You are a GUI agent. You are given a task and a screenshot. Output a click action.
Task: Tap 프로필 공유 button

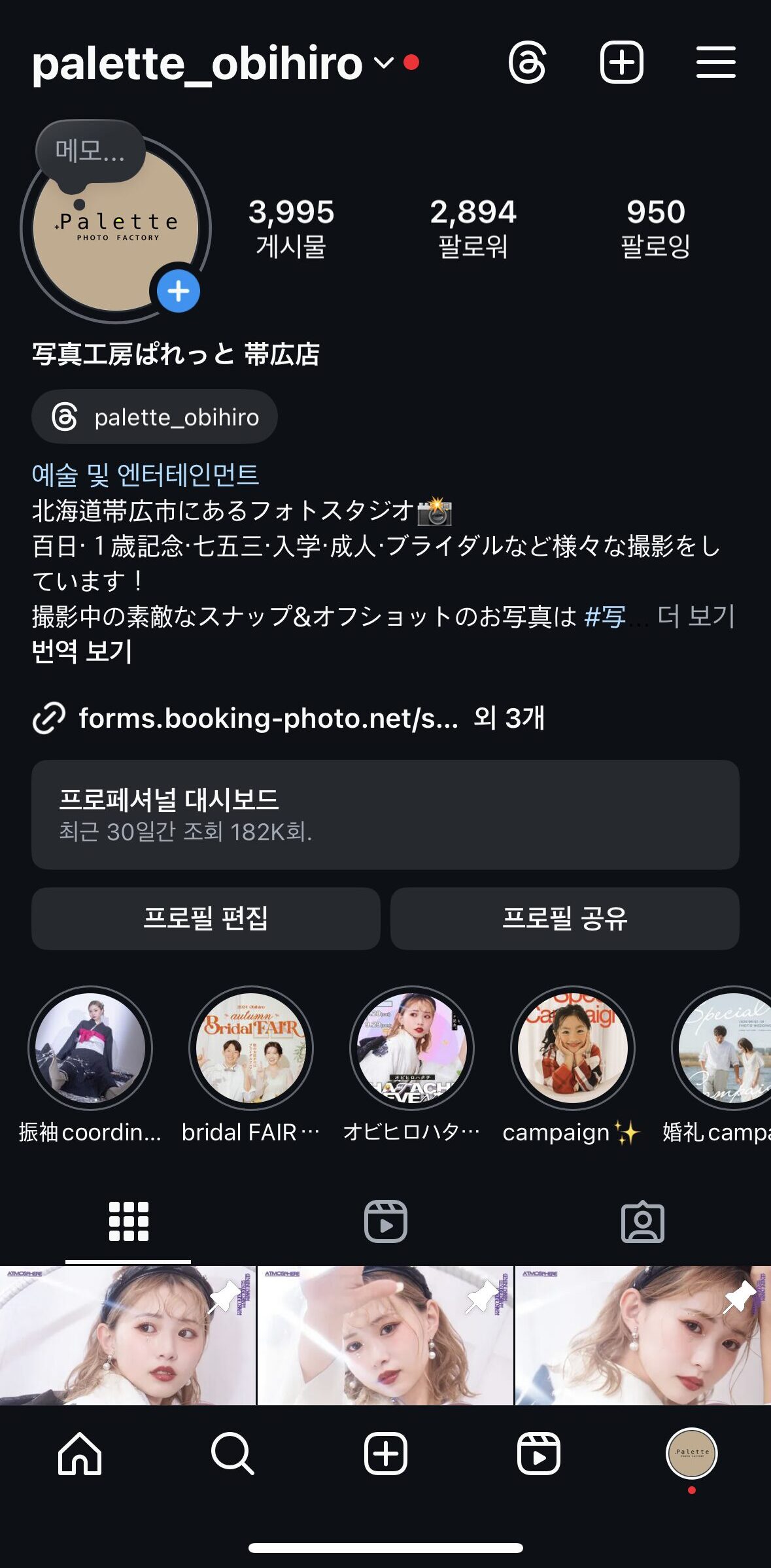point(565,918)
